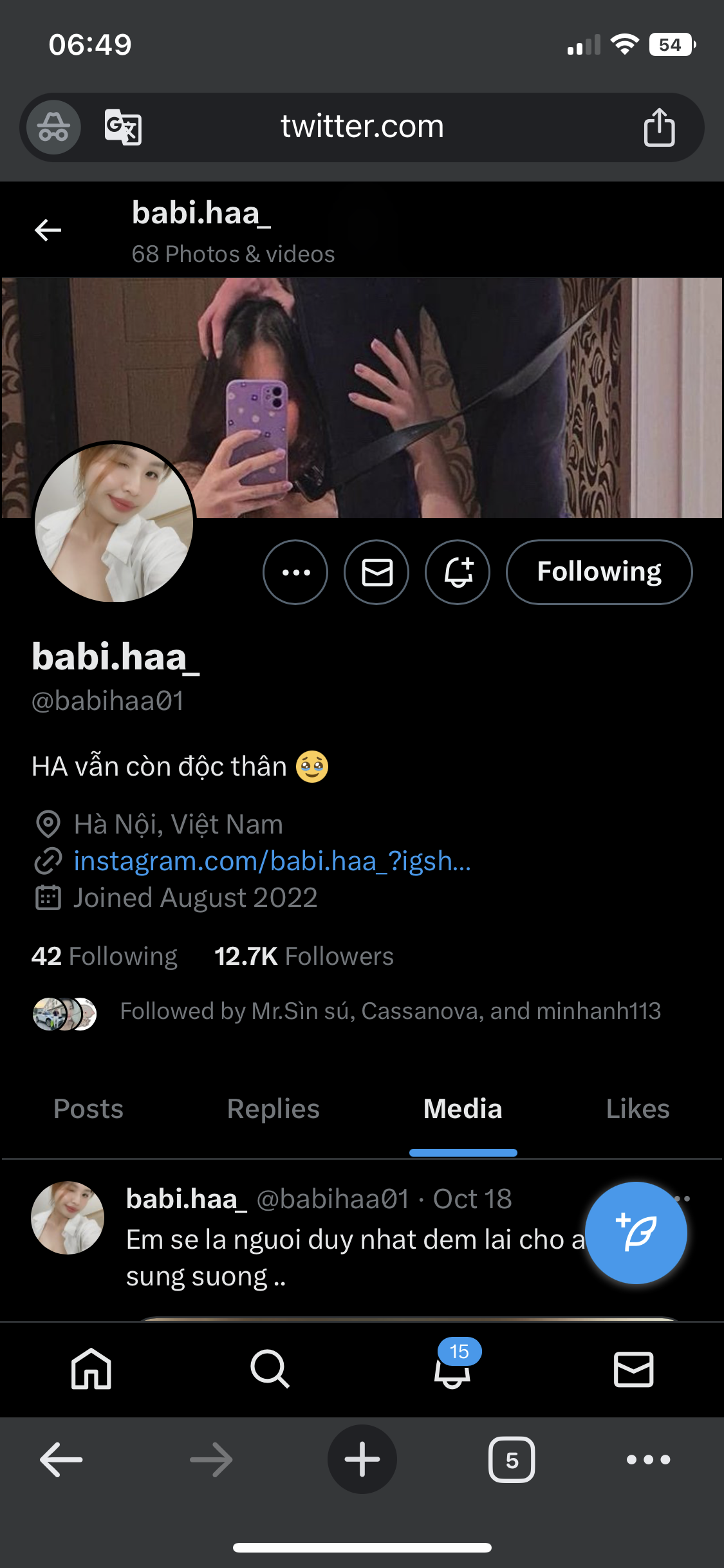The image size is (724, 1568).
Task: View the 42 Following list
Action: (x=104, y=957)
